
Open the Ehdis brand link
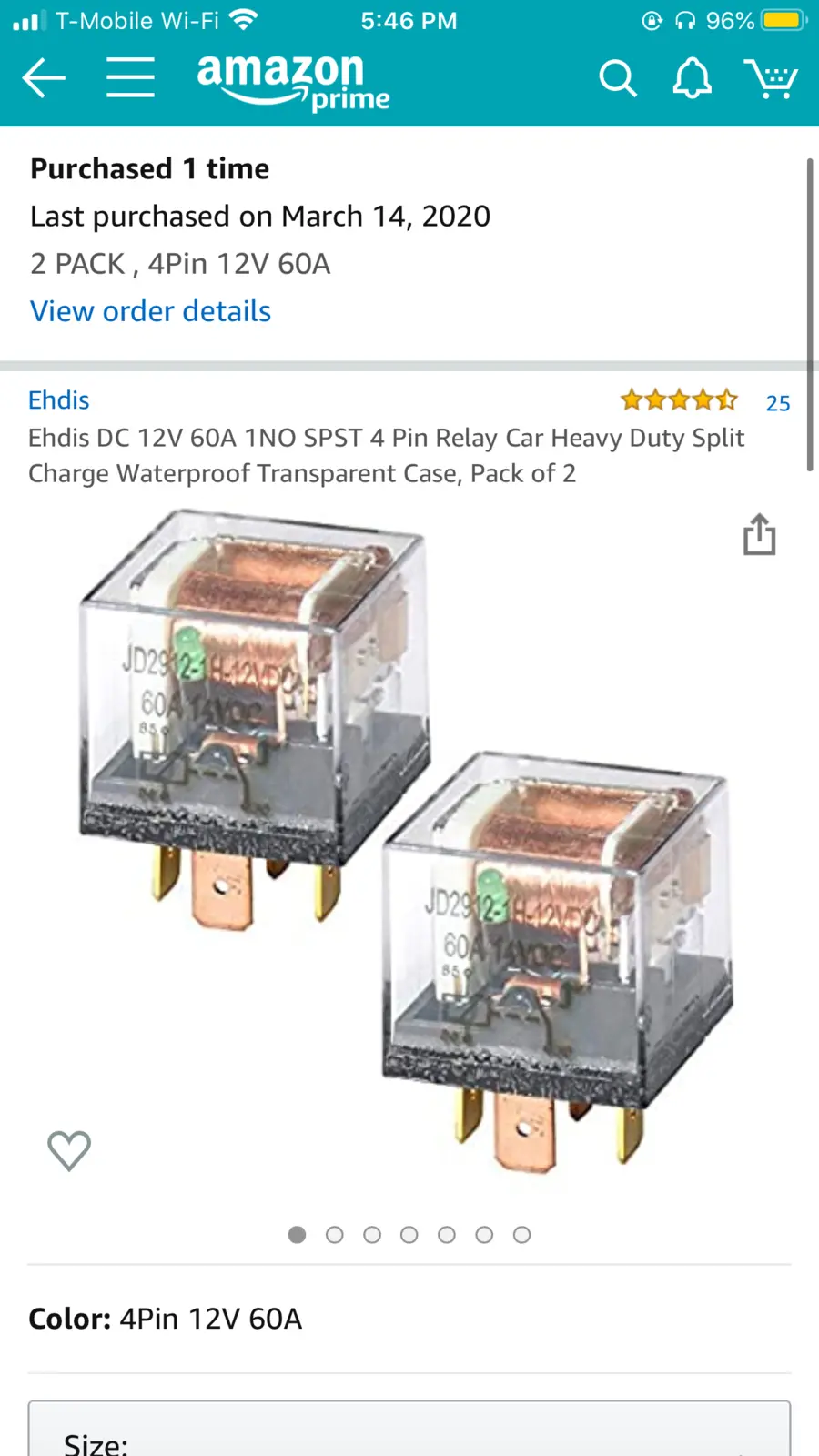pos(59,400)
